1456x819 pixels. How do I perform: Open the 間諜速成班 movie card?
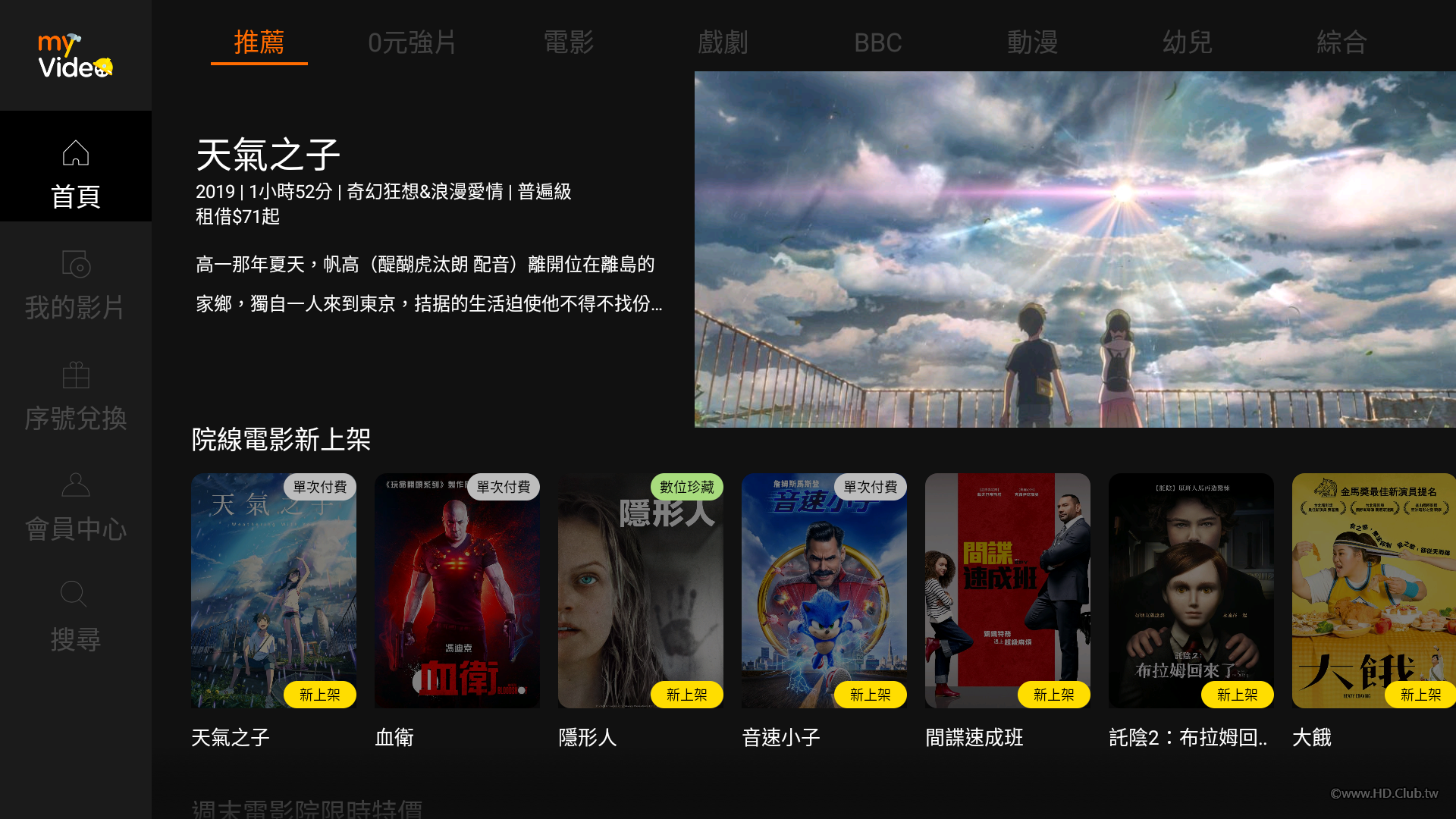1008,591
